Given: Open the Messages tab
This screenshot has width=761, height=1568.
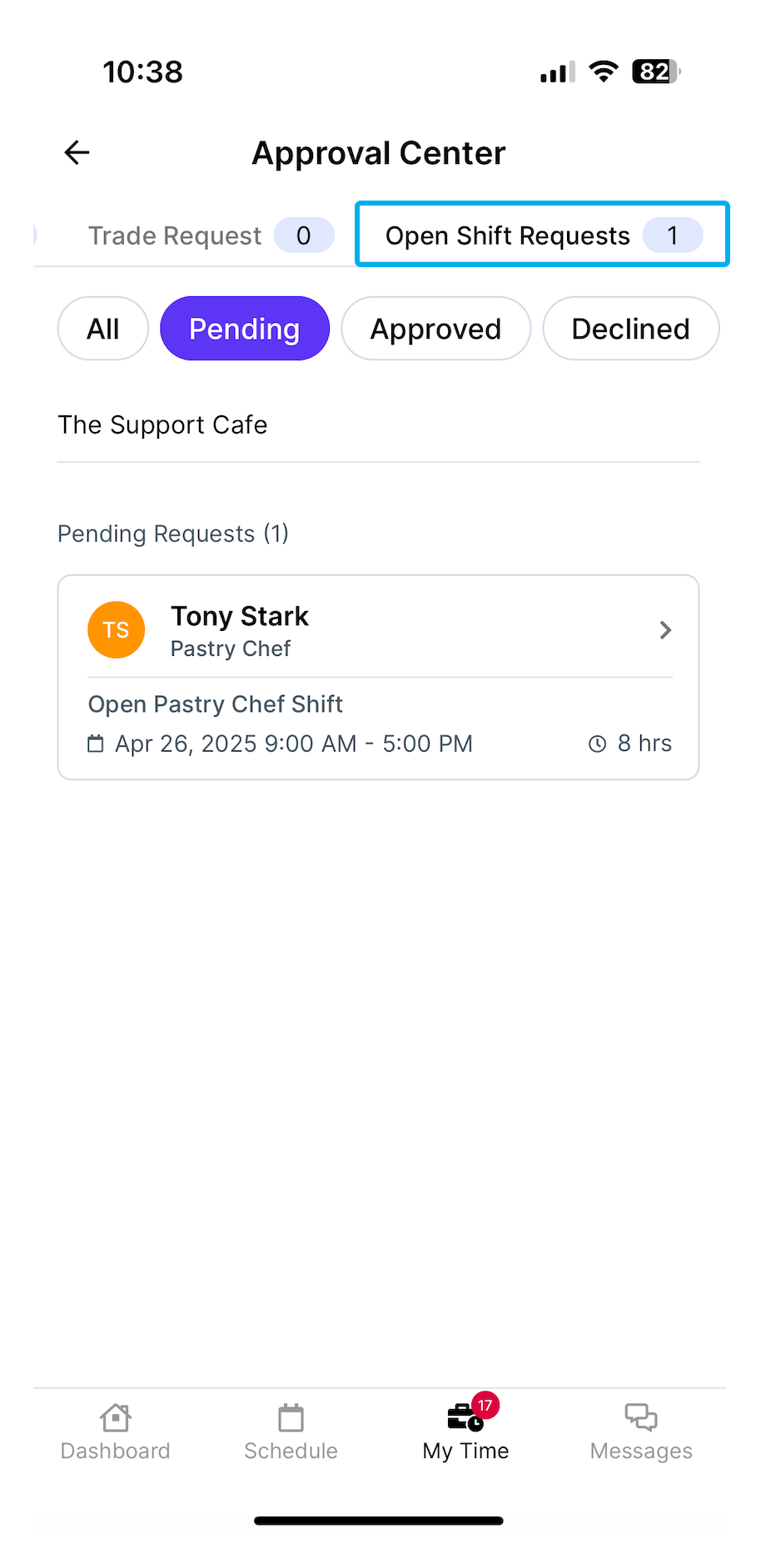Looking at the screenshot, I should click(x=641, y=1432).
